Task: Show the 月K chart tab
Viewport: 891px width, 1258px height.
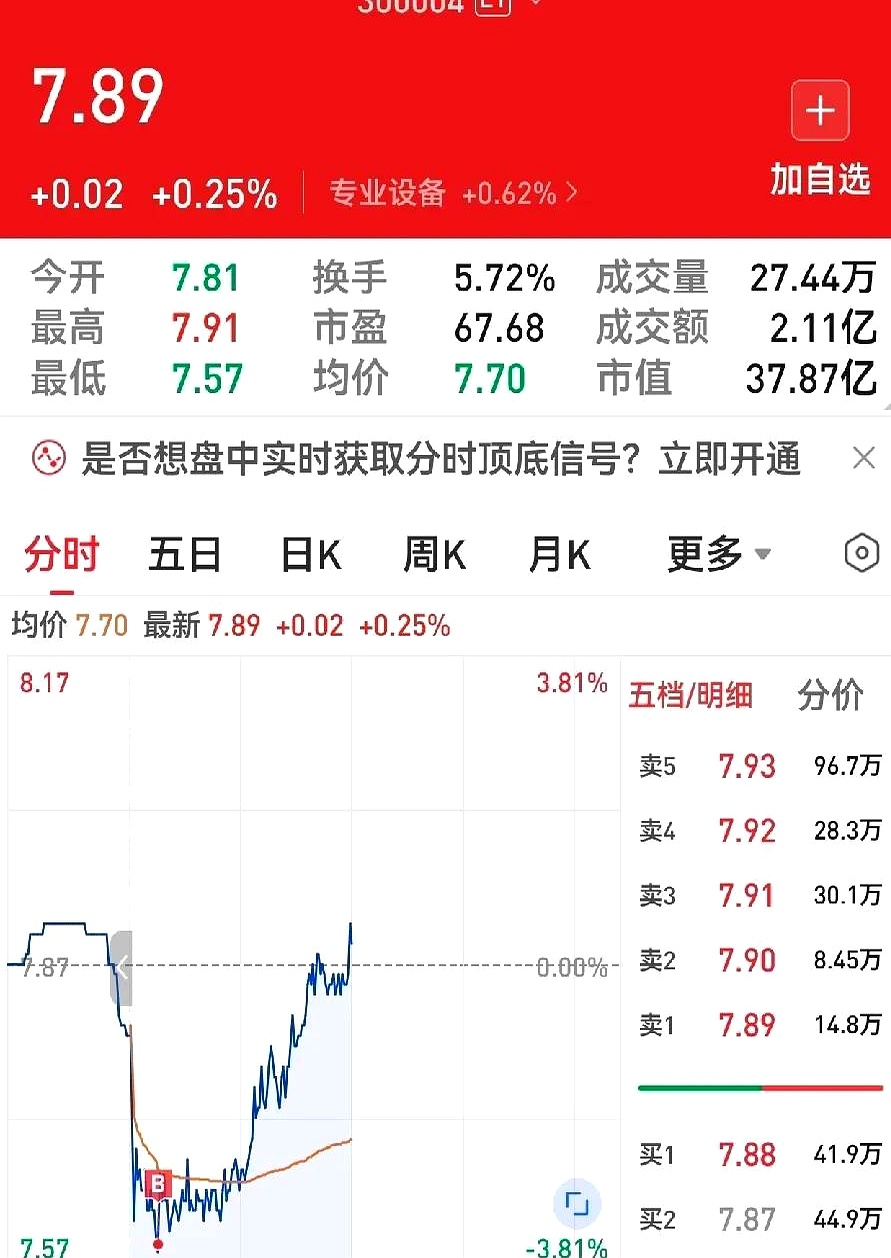Action: pos(559,554)
